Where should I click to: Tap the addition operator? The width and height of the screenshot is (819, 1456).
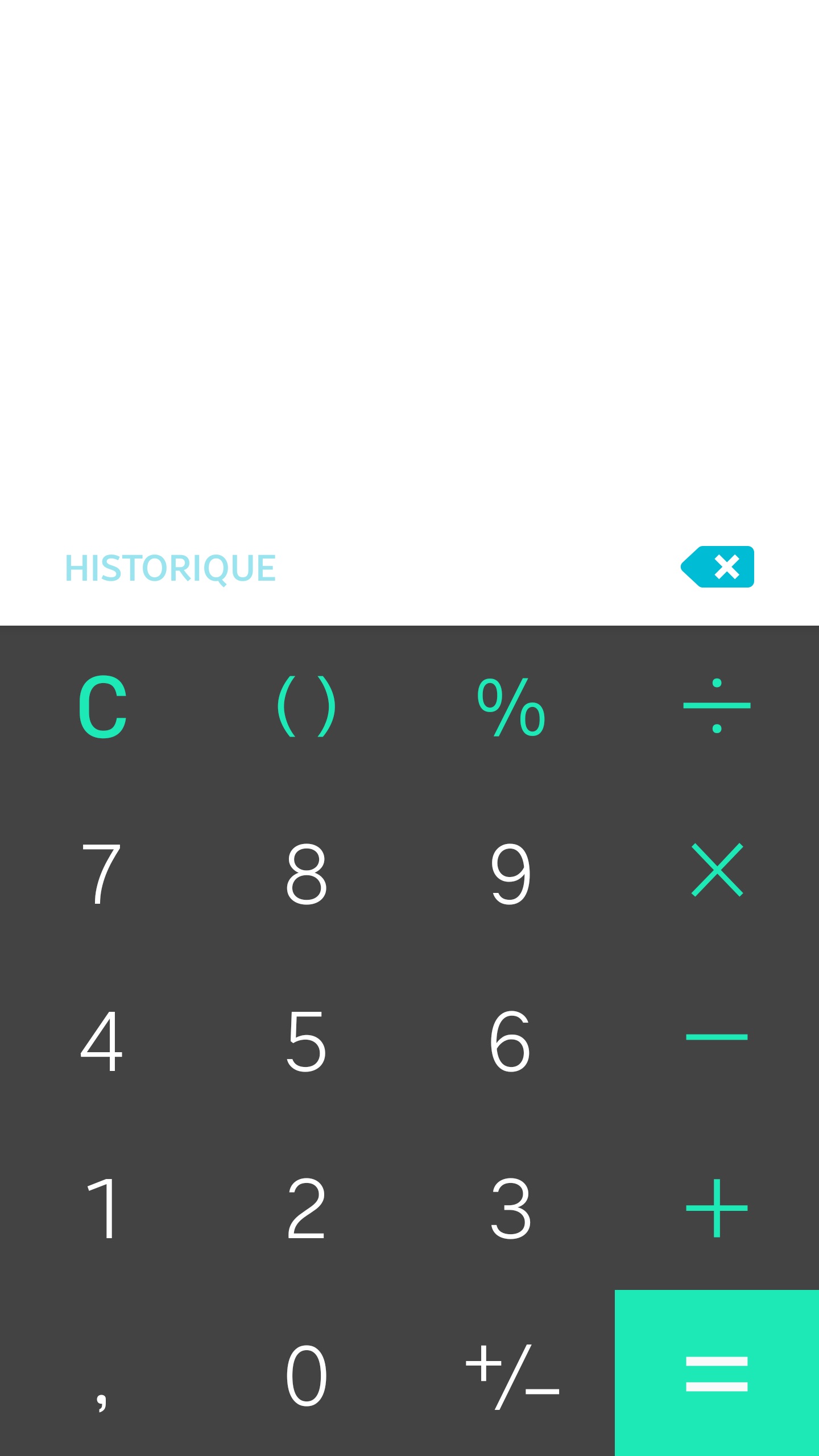(717, 1207)
